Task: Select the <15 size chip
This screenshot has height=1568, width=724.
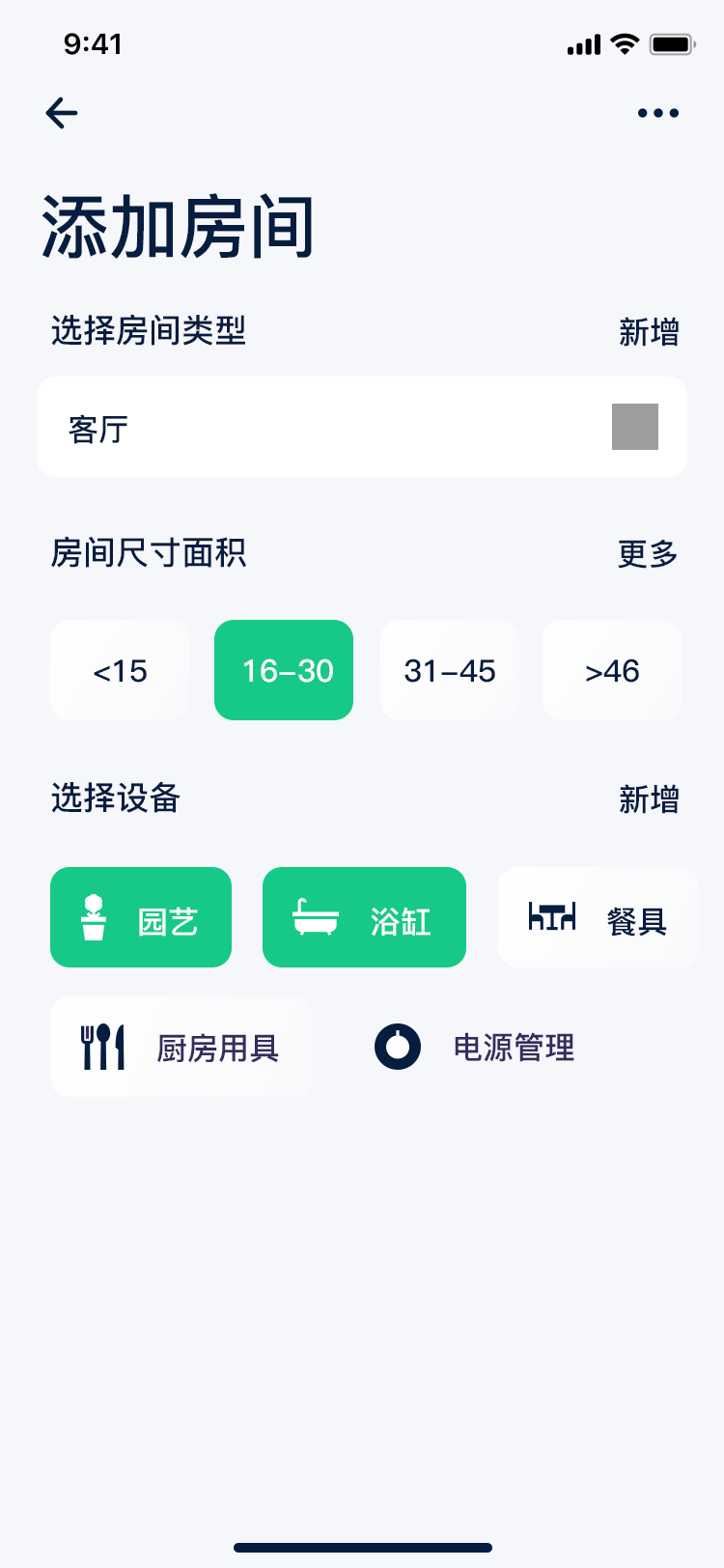Action: (120, 670)
